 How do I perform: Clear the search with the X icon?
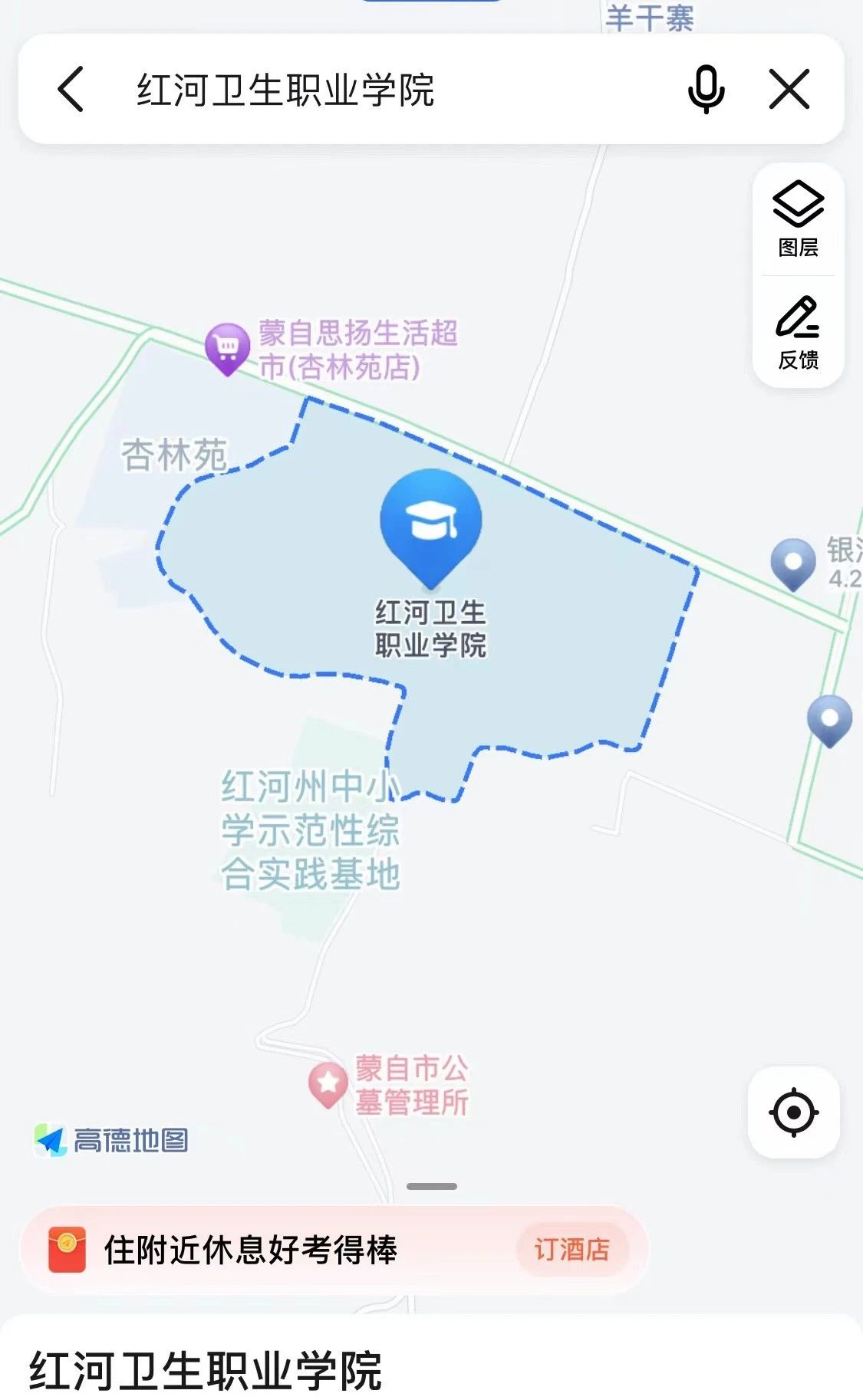(789, 89)
